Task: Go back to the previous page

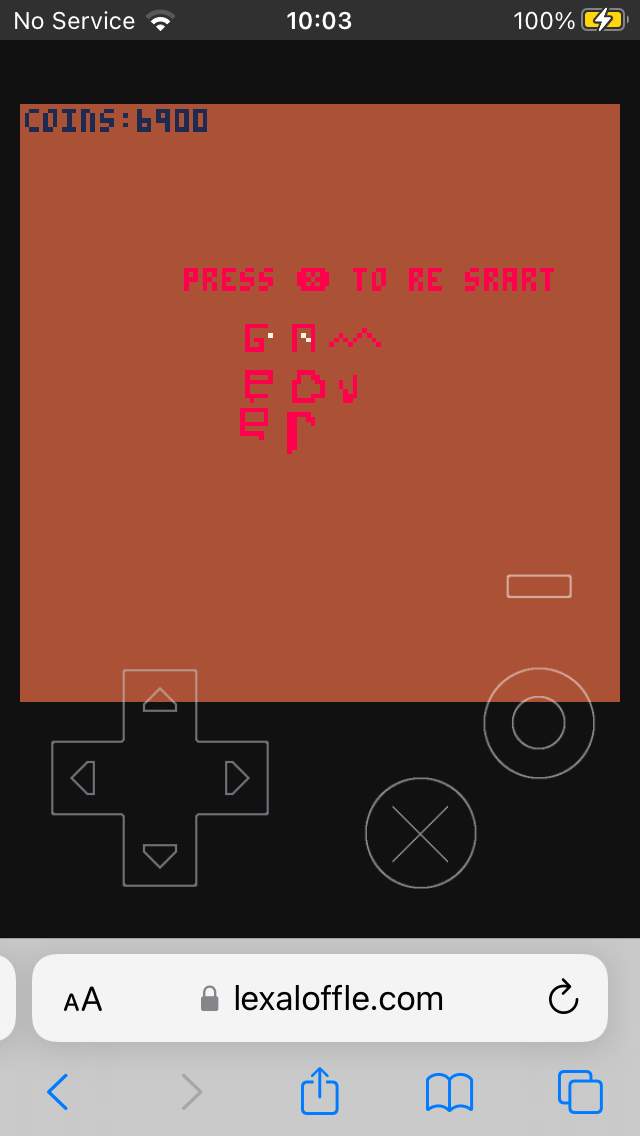Action: (x=58, y=1092)
